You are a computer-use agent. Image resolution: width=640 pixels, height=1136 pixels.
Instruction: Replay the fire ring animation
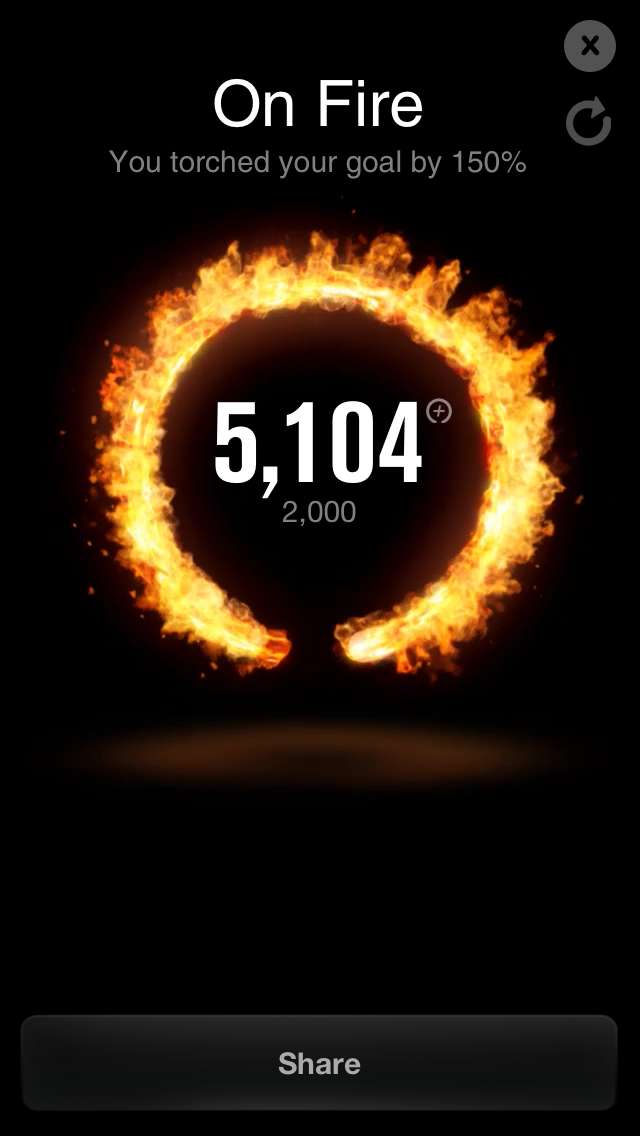(588, 122)
